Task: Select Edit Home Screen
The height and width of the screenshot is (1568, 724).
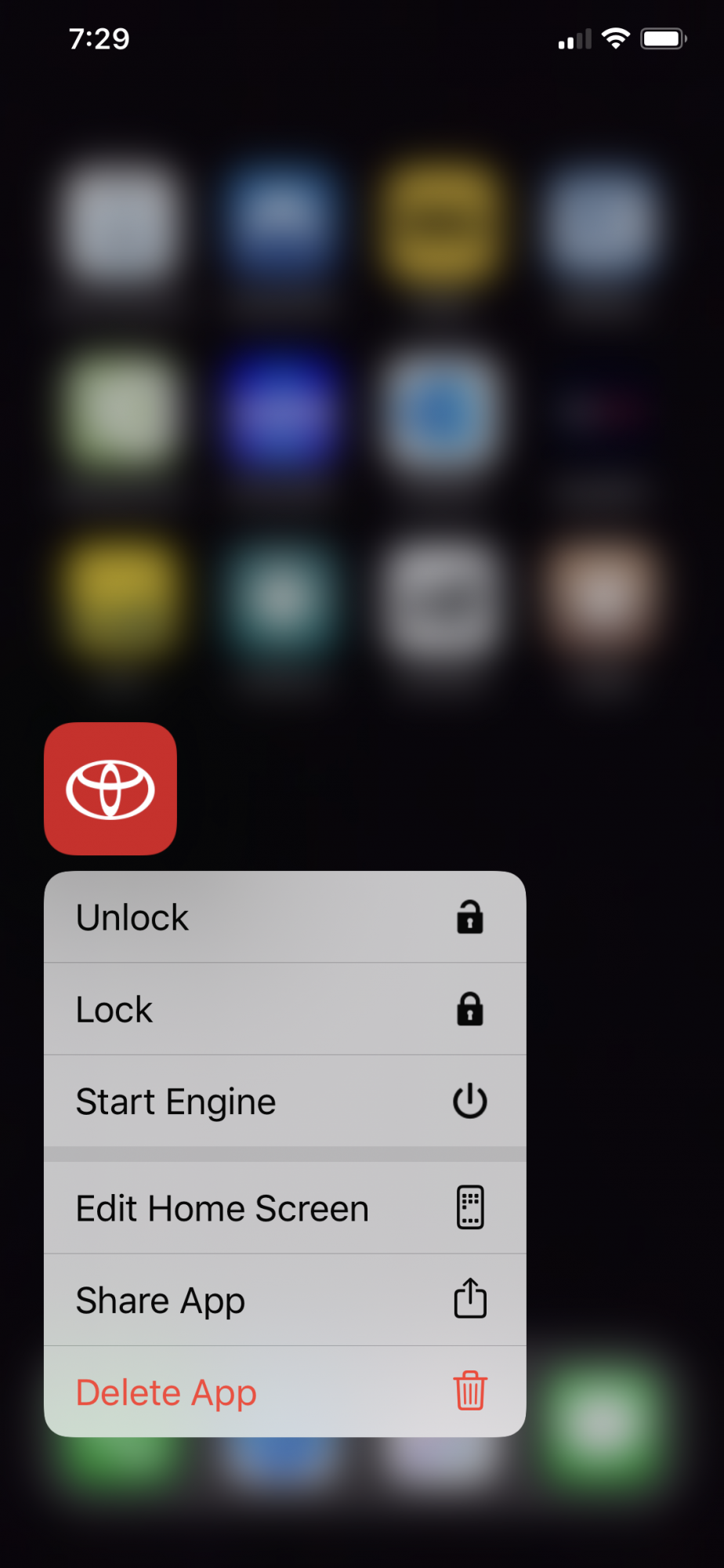Action: pyautogui.click(x=284, y=1207)
